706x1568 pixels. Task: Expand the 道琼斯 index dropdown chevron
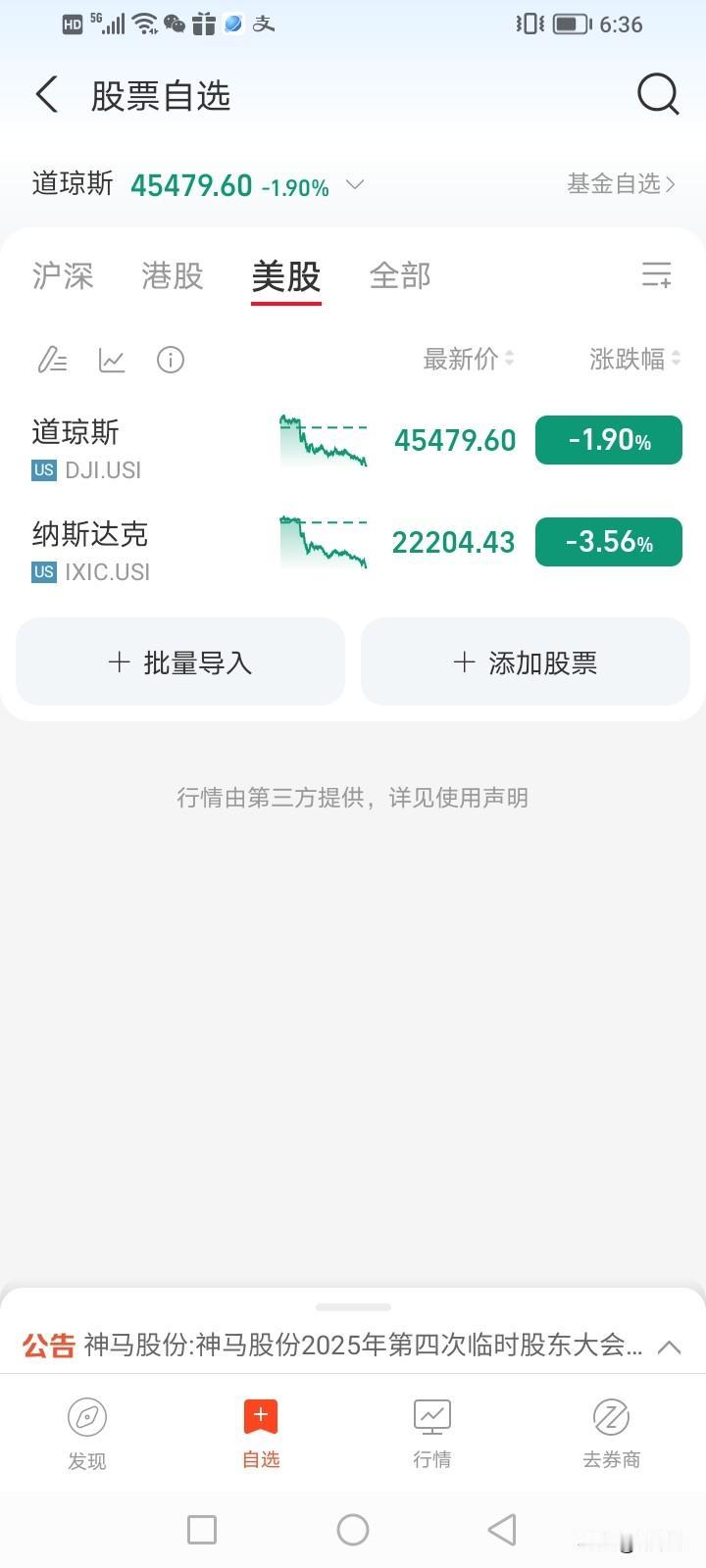355,184
